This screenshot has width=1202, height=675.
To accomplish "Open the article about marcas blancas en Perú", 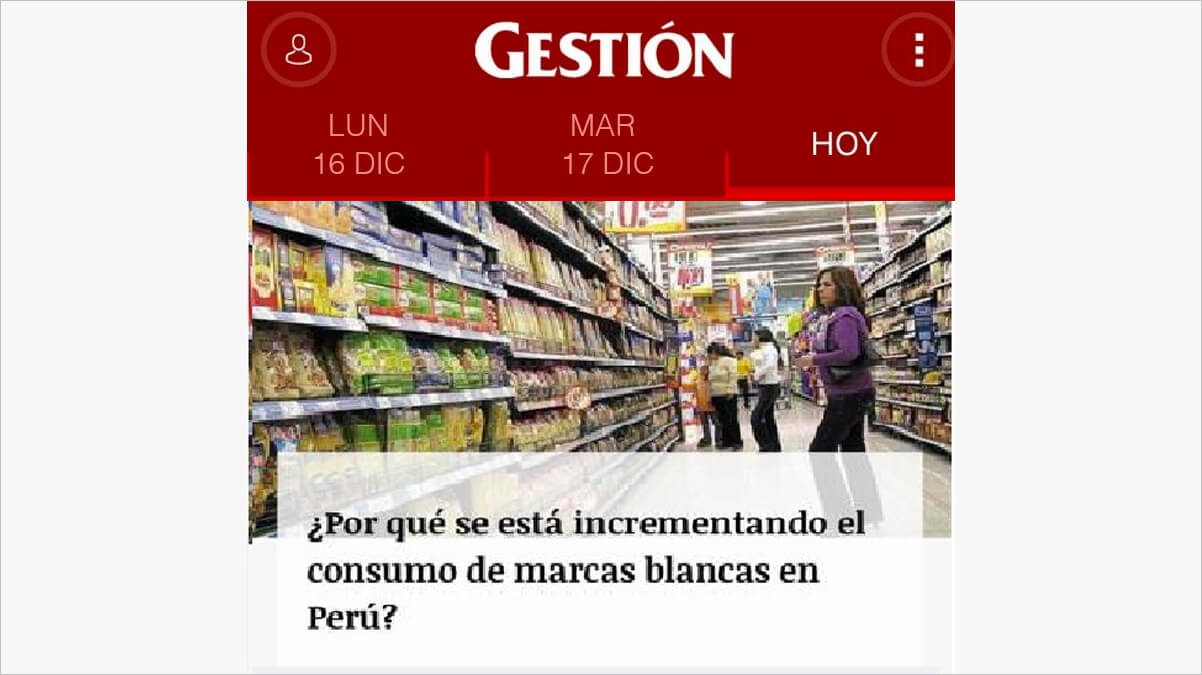I will point(585,572).
